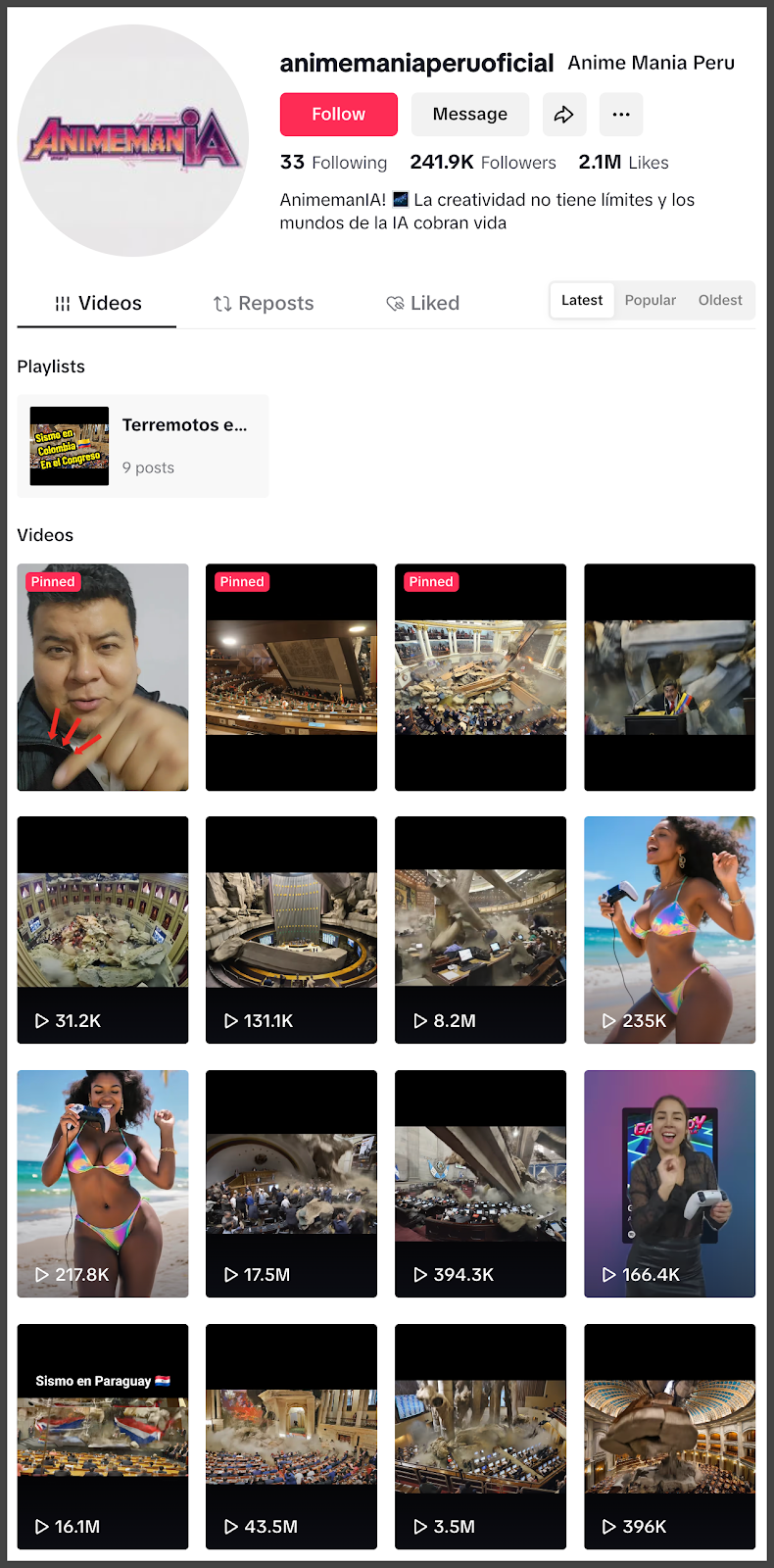Play the video with 17.5M views
The height and width of the screenshot is (1568, 774).
point(291,1183)
